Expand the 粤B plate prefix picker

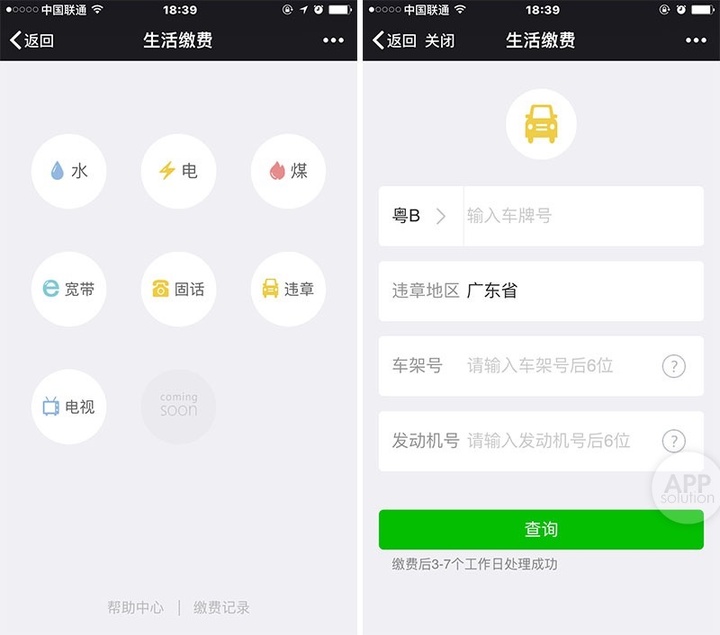coord(420,216)
